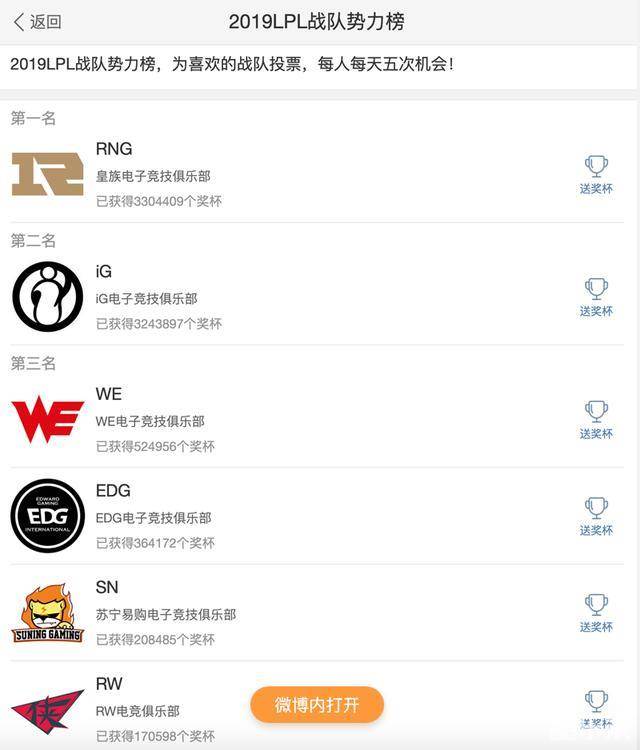View the WE team entry
This screenshot has height=750, width=640.
300,420
